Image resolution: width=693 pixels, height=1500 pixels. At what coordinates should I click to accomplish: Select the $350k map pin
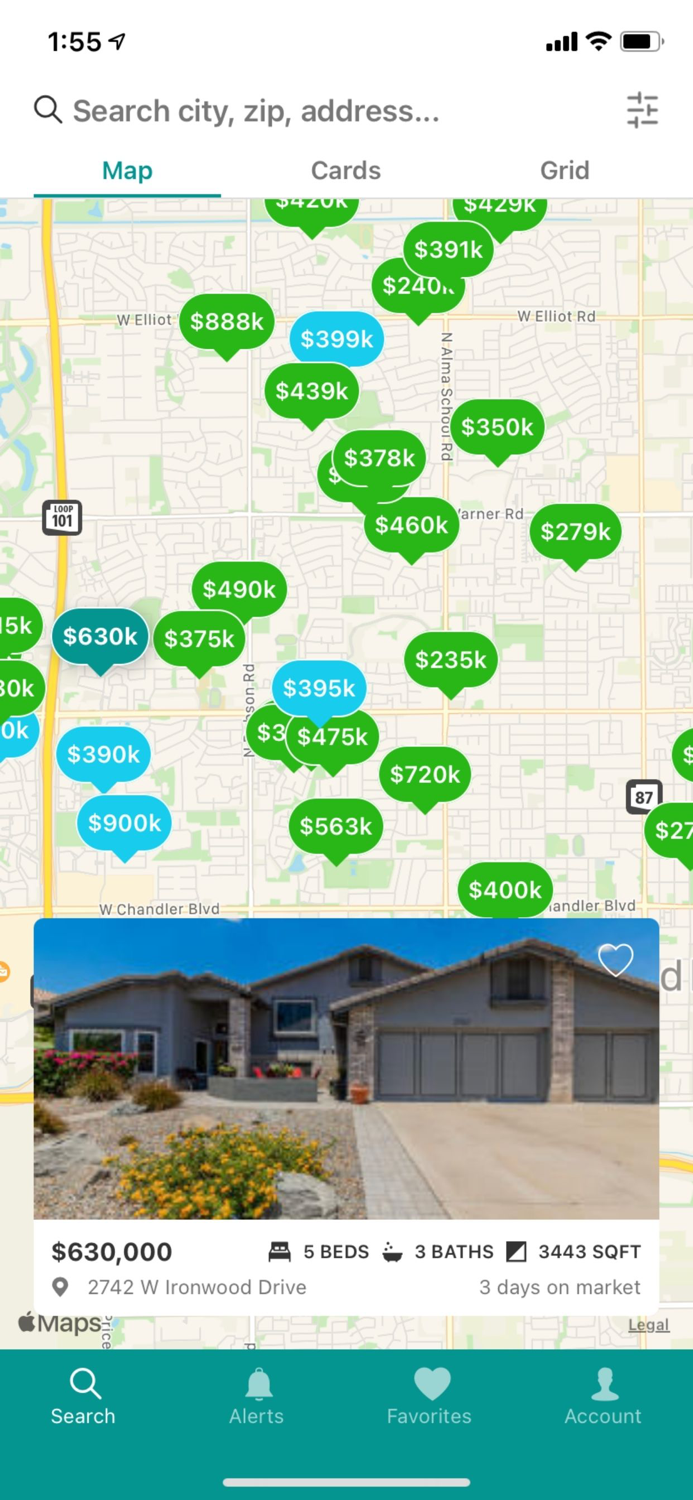pyautogui.click(x=497, y=428)
